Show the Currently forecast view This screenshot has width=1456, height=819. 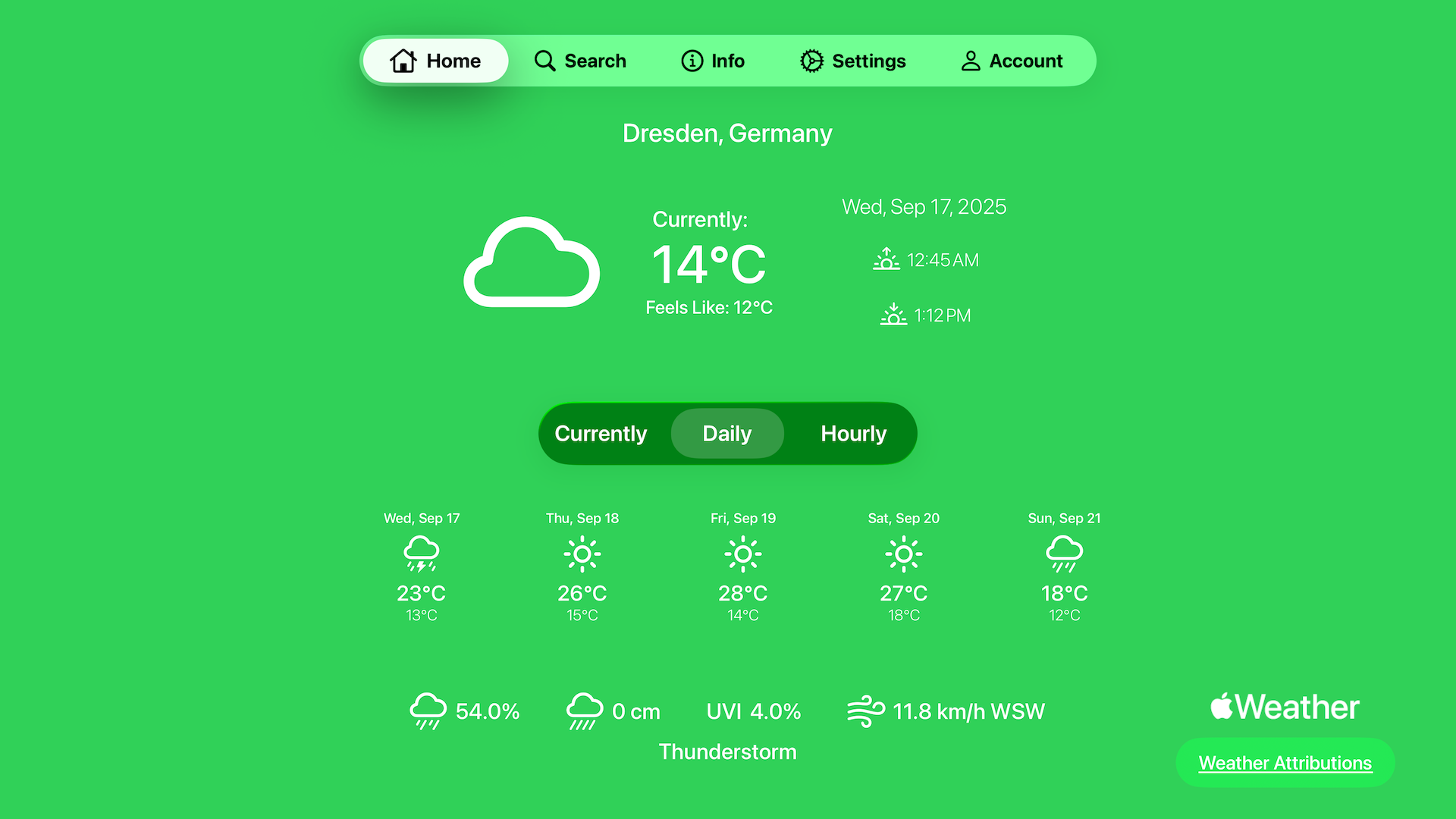click(601, 434)
